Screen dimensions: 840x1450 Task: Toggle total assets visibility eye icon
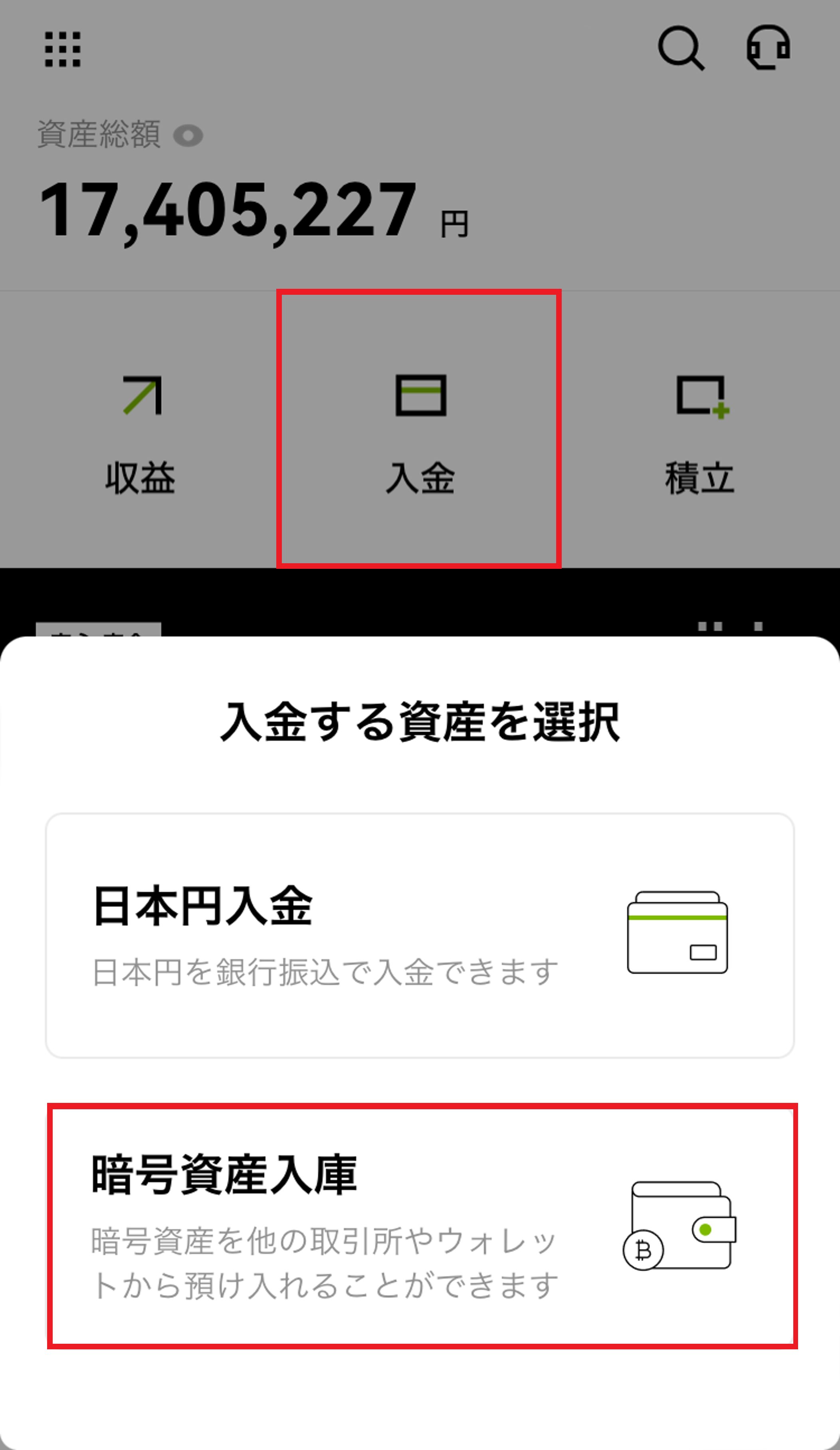(x=188, y=136)
